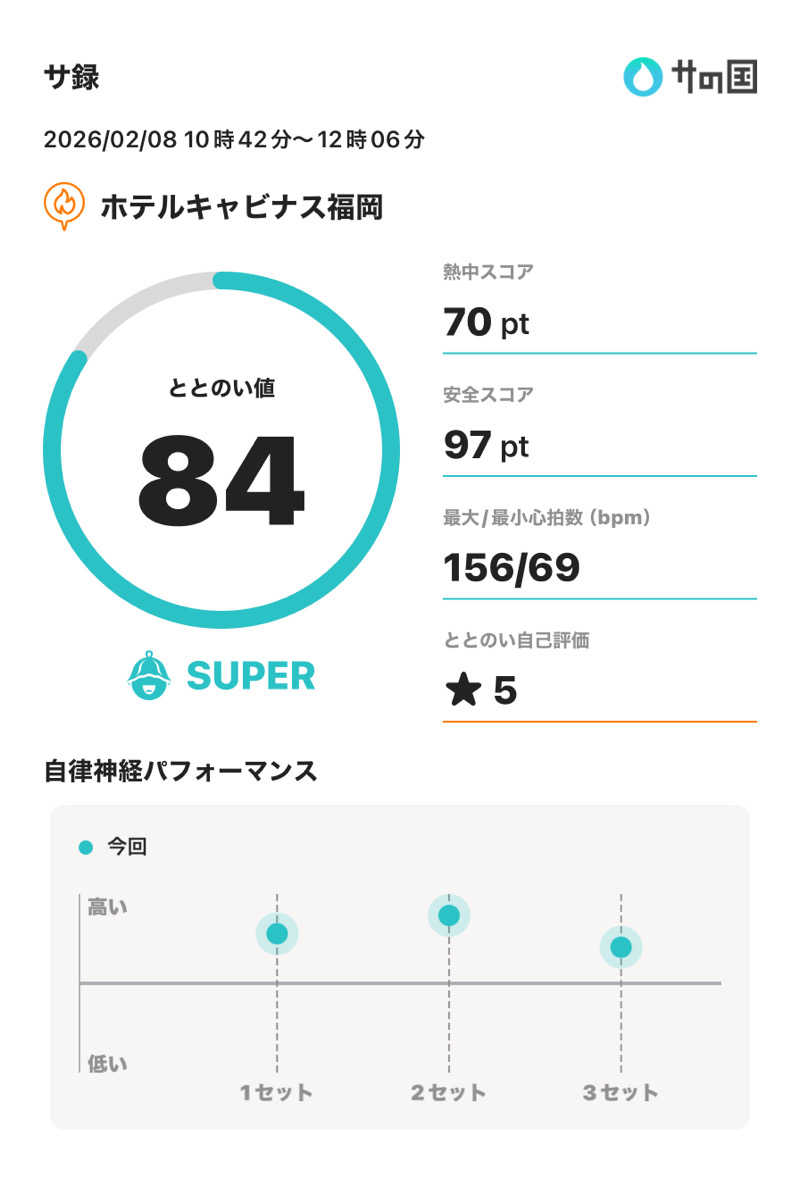Enable highlight on the 3セット marker
This screenshot has width=800, height=1187.
[618, 947]
